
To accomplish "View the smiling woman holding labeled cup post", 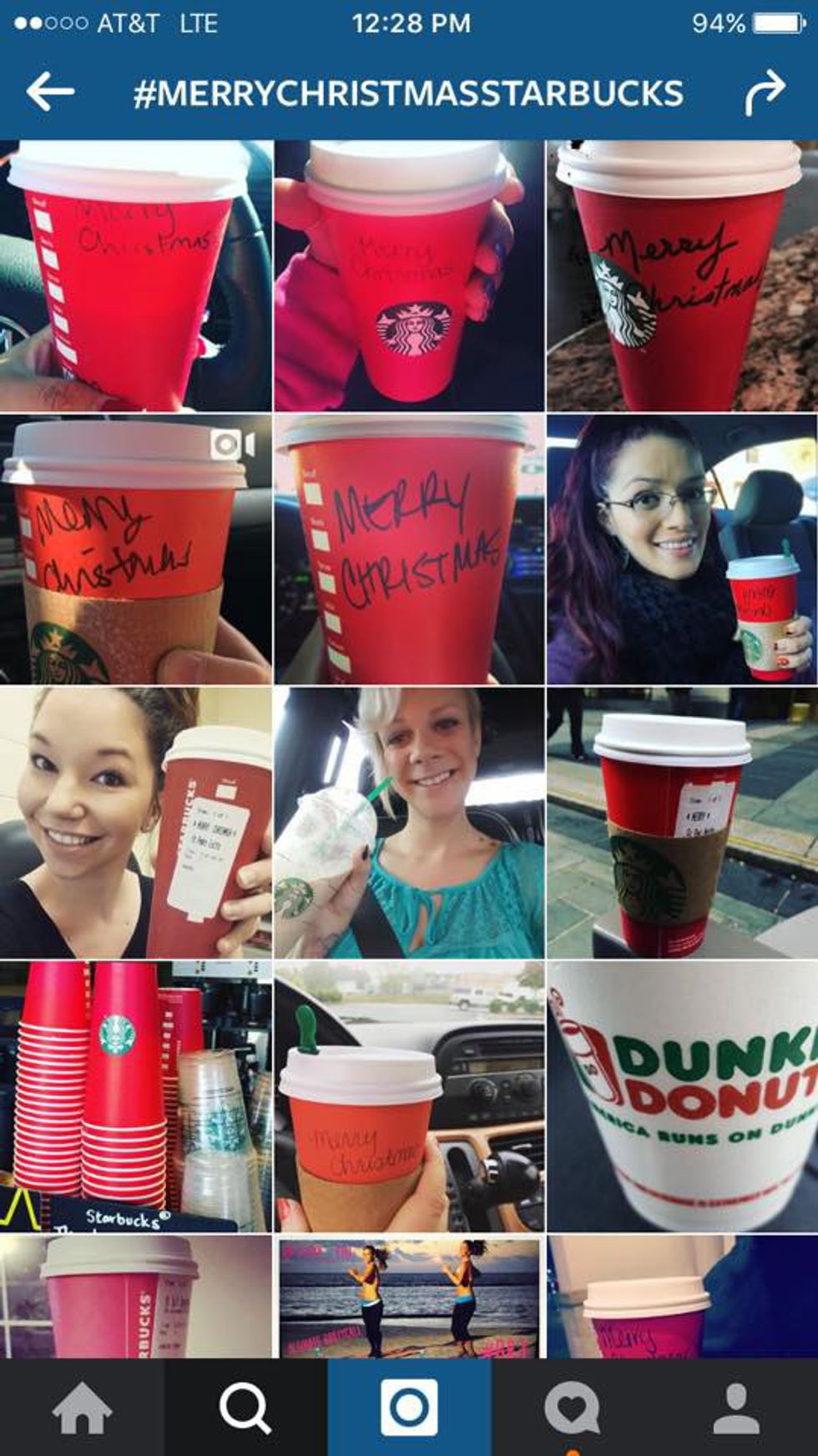I will point(135,822).
